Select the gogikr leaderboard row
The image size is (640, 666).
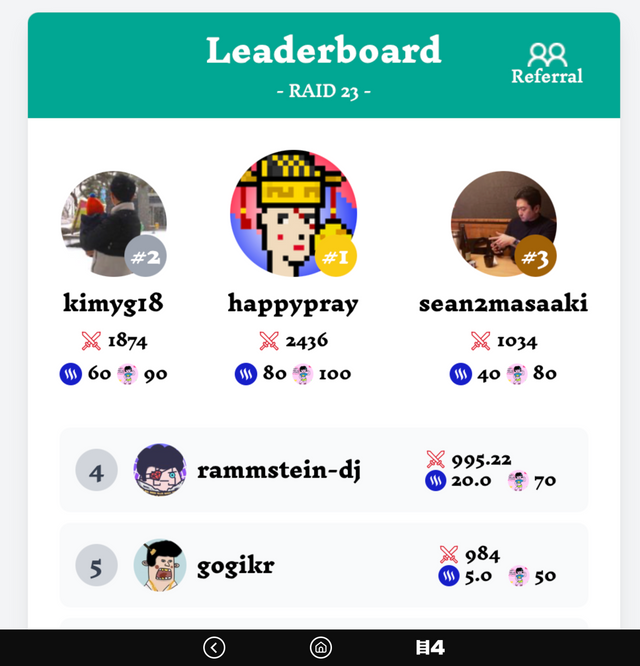tap(323, 566)
